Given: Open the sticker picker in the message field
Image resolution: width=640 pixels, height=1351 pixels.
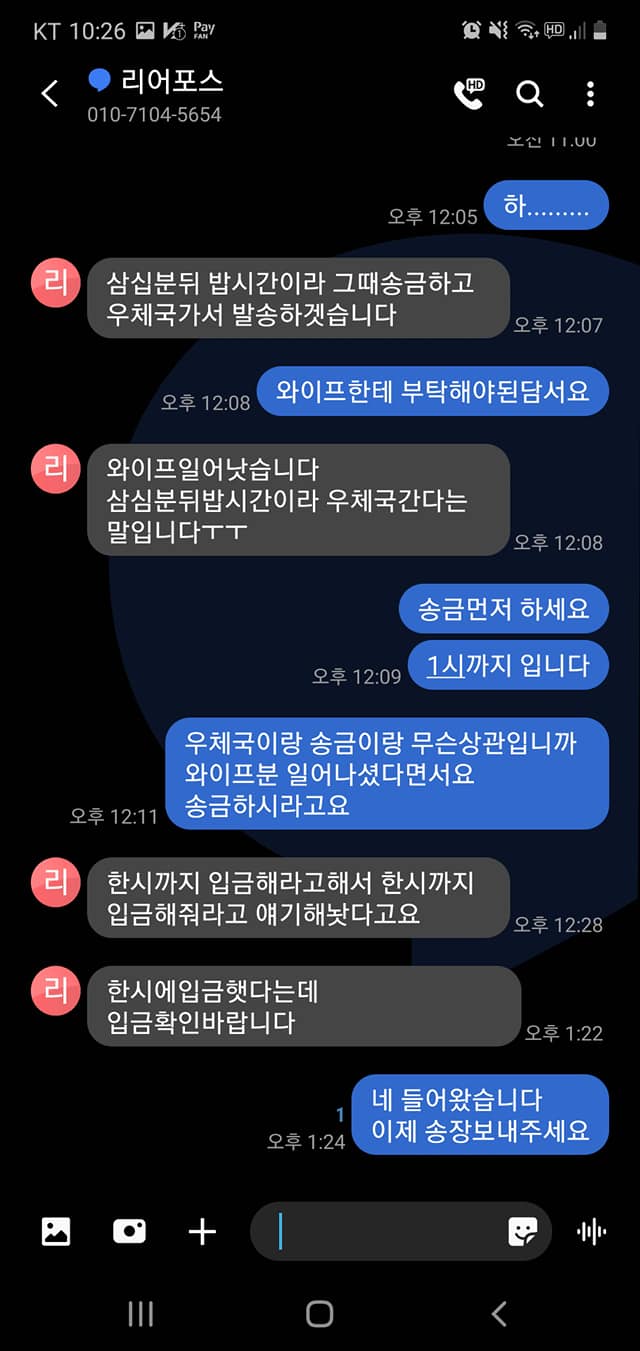Looking at the screenshot, I should click(x=522, y=1231).
